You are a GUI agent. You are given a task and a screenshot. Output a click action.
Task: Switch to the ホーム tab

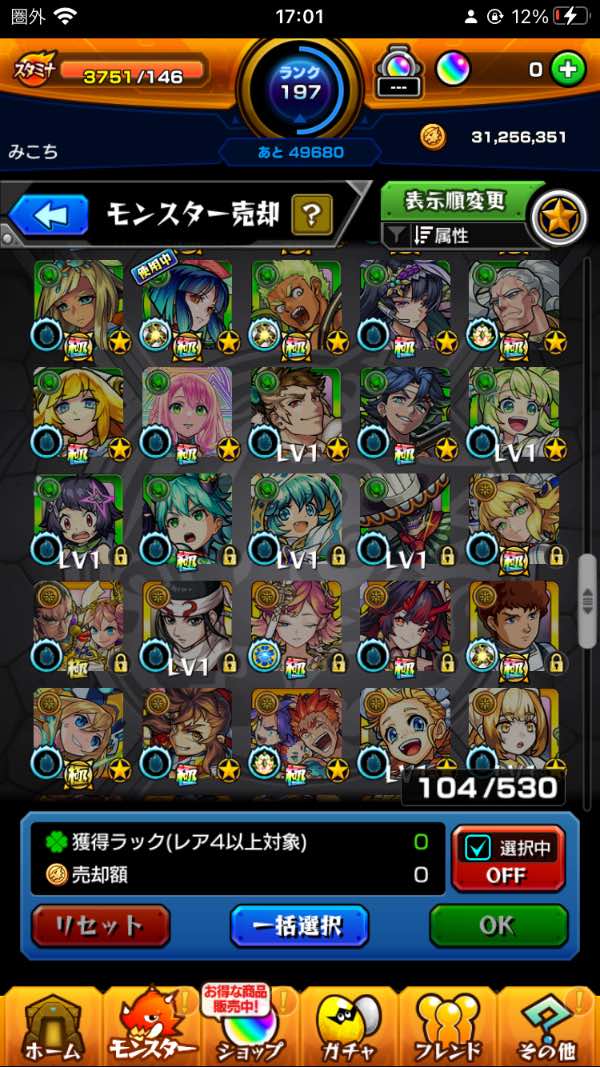point(47,1028)
